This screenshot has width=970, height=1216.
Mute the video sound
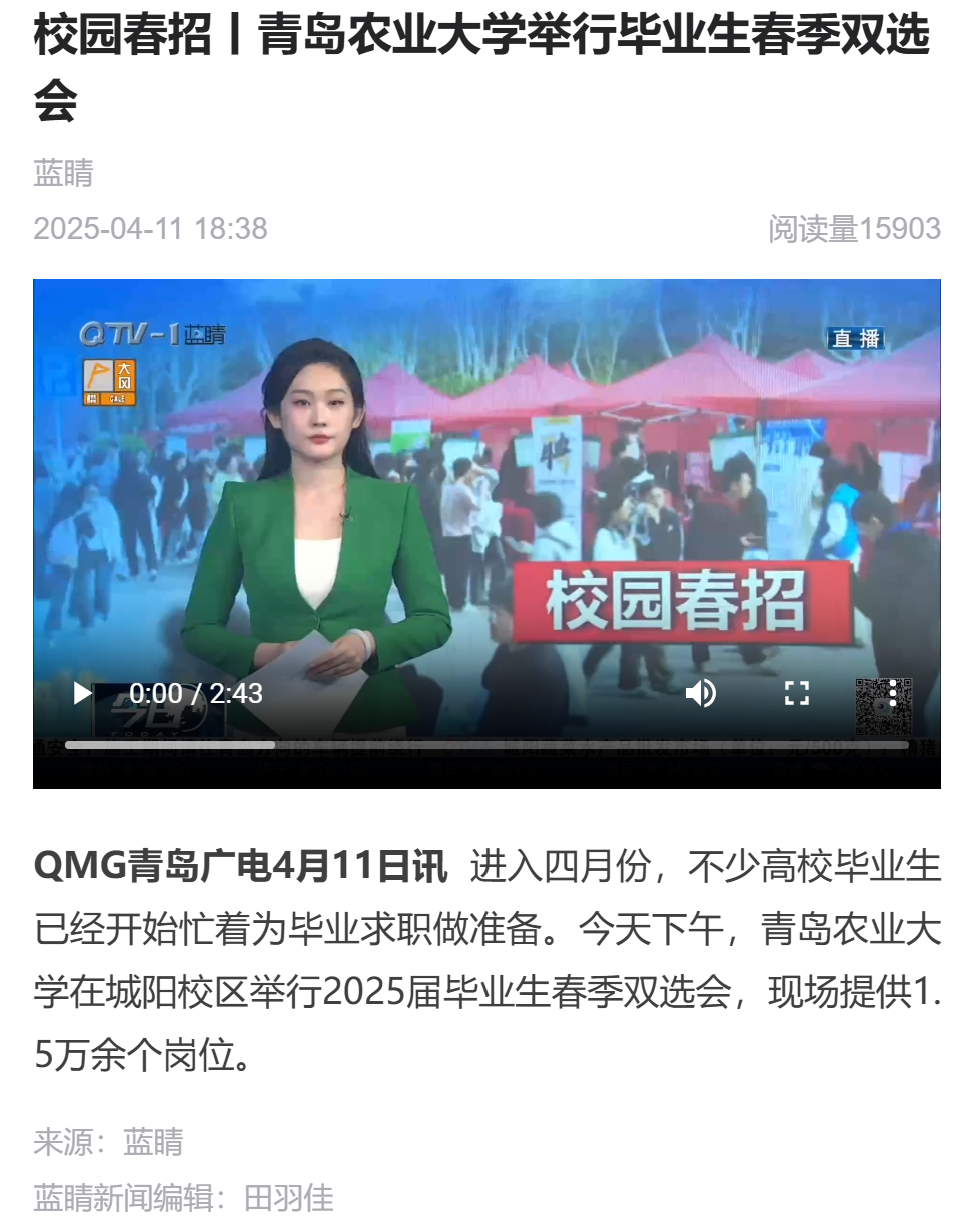(x=701, y=693)
